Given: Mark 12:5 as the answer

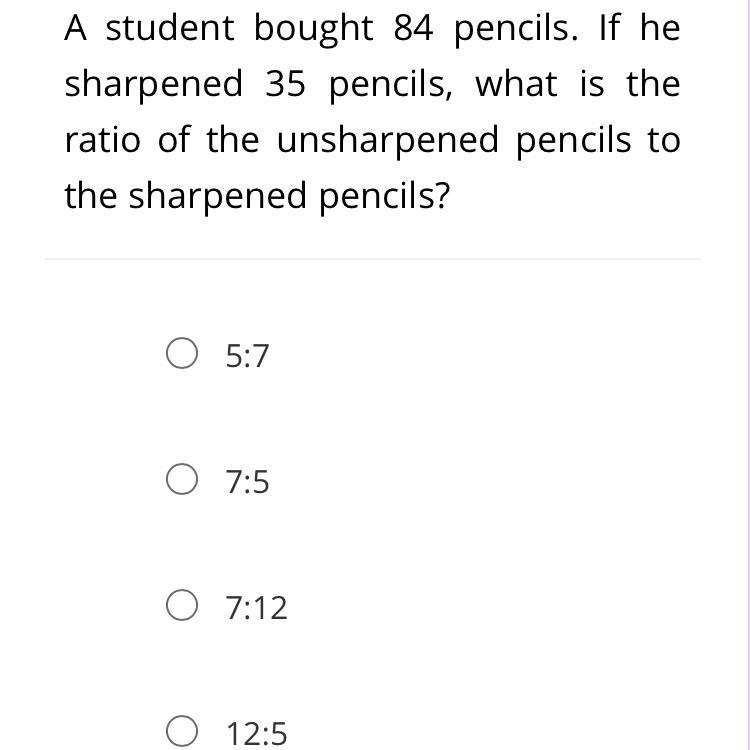Looking at the screenshot, I should click(182, 734).
